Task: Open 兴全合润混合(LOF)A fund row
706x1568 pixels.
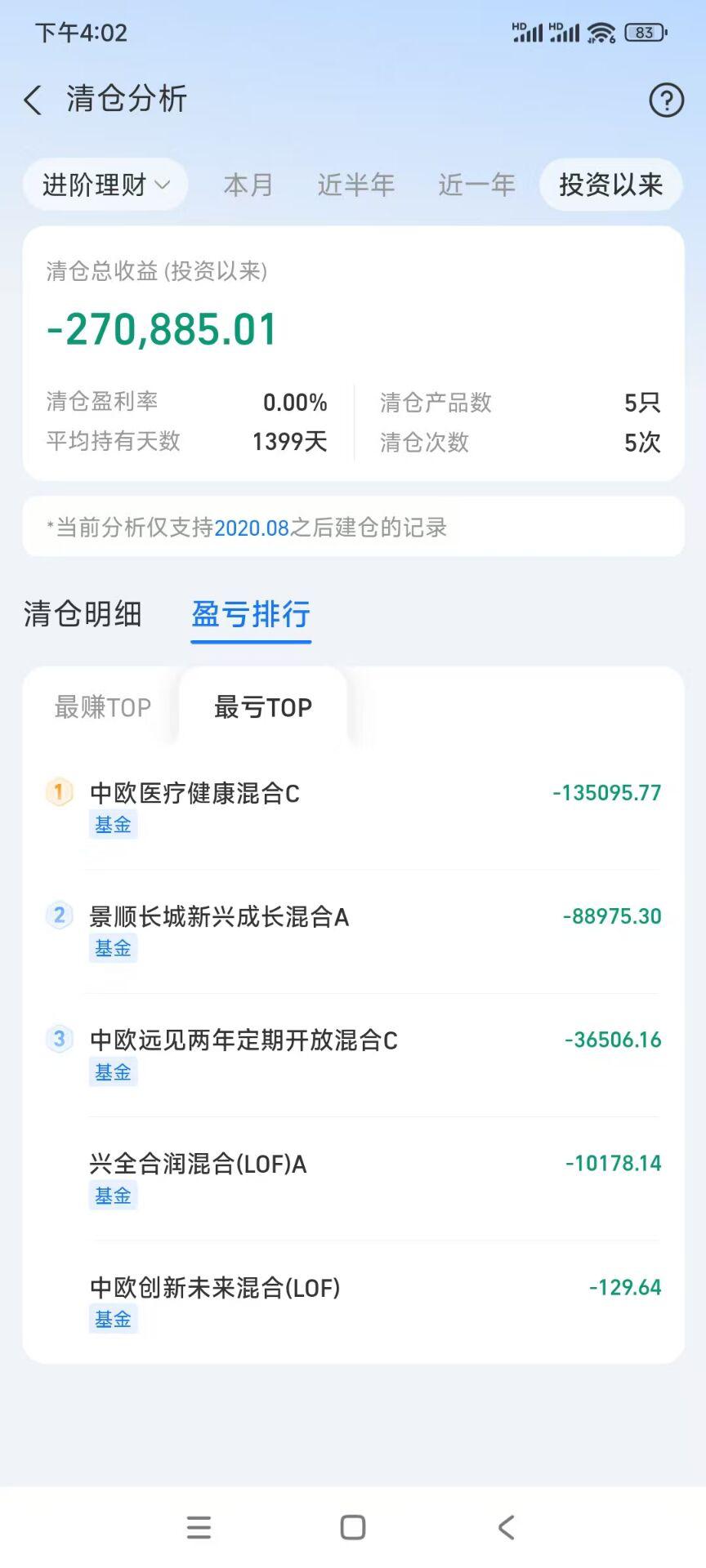Action: click(x=353, y=1178)
